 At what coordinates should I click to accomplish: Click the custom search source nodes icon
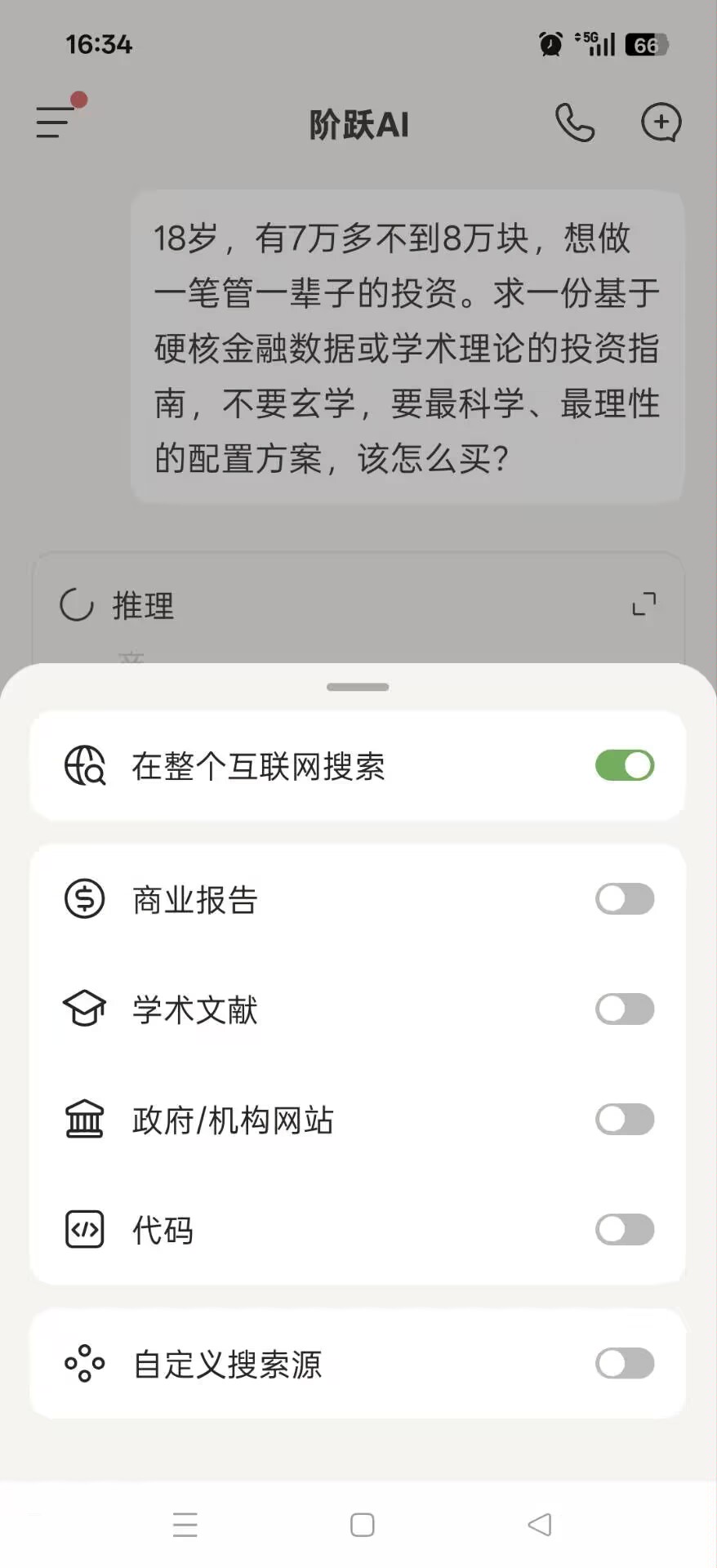(x=84, y=1362)
